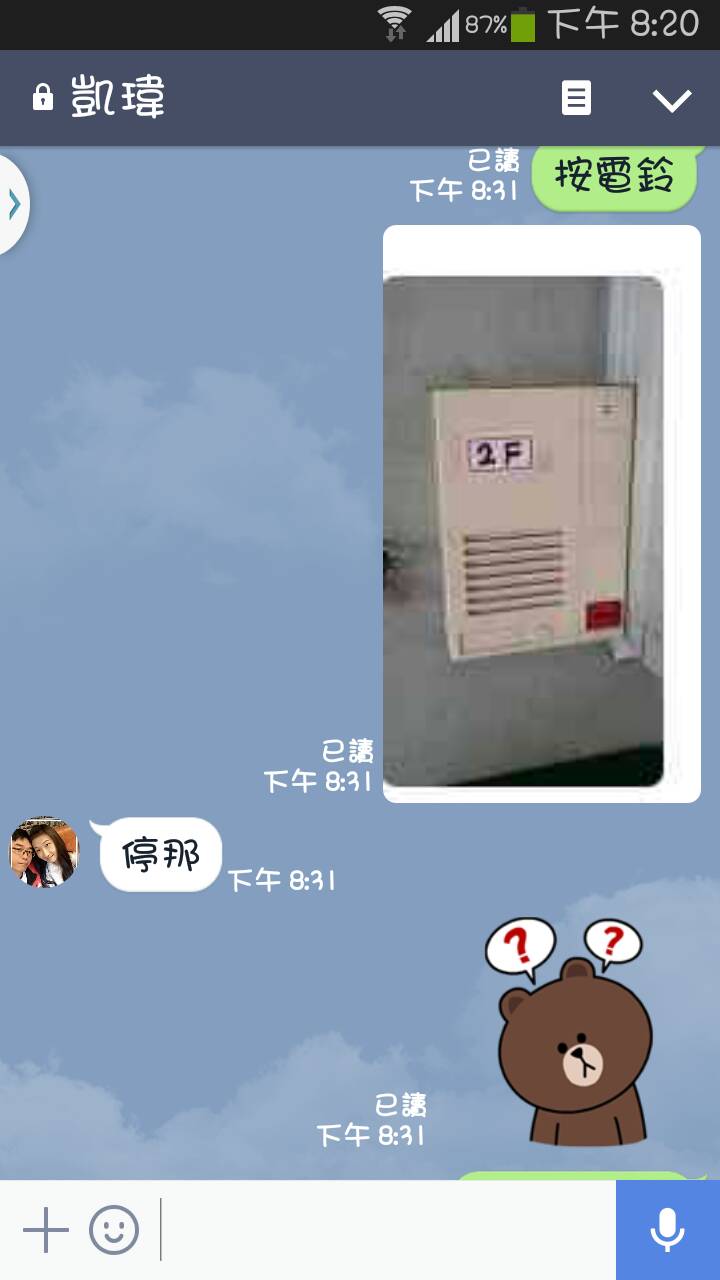The height and width of the screenshot is (1280, 720).
Task: Focus the message input field
Action: [385, 1230]
